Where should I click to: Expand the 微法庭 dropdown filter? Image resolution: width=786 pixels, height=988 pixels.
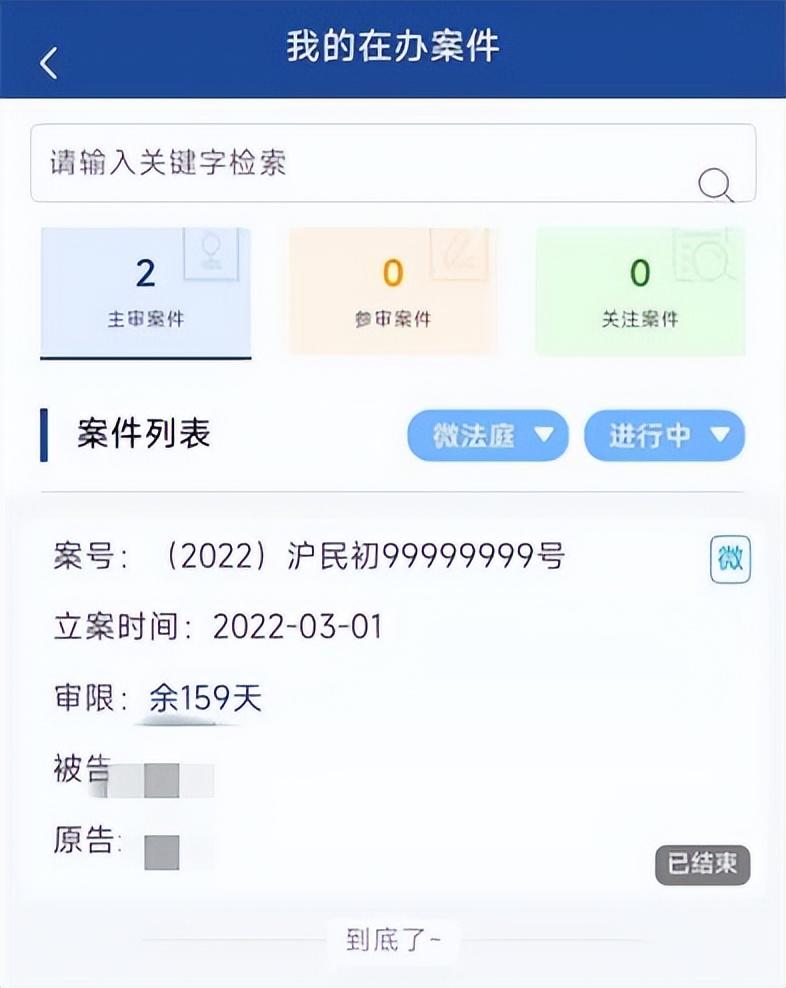pyautogui.click(x=488, y=435)
